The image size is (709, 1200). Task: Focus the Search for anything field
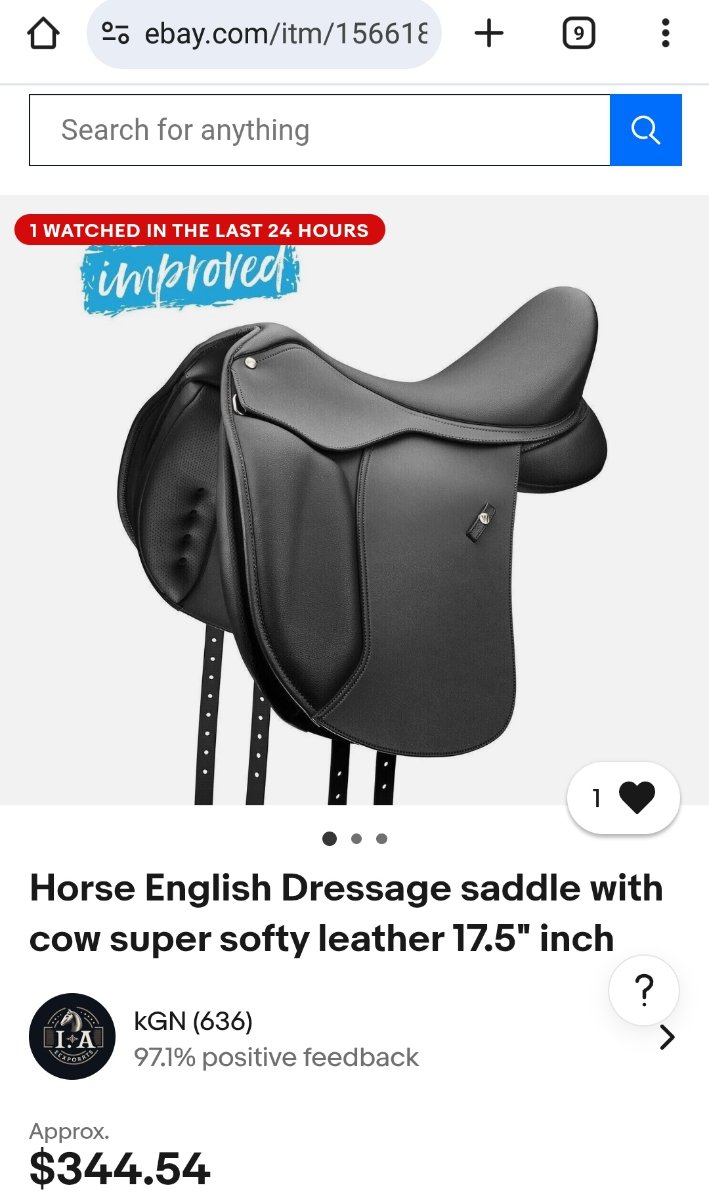(x=319, y=130)
